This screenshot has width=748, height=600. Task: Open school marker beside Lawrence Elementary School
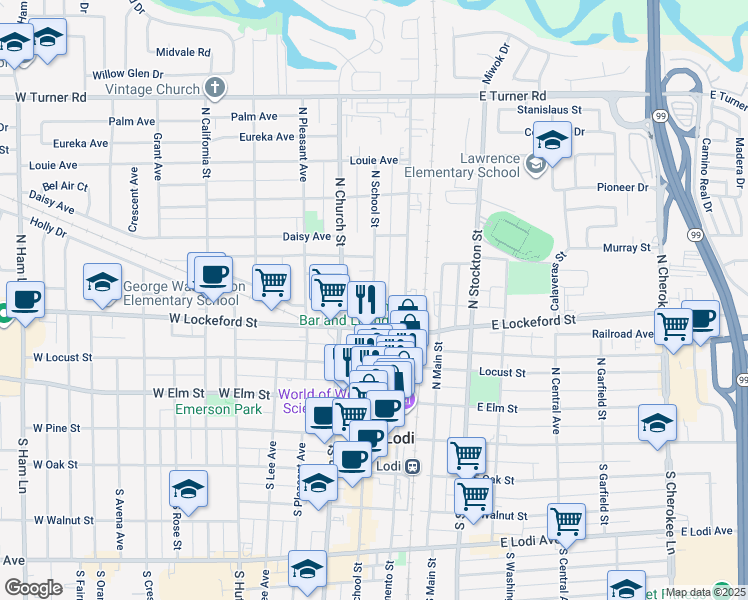552,139
